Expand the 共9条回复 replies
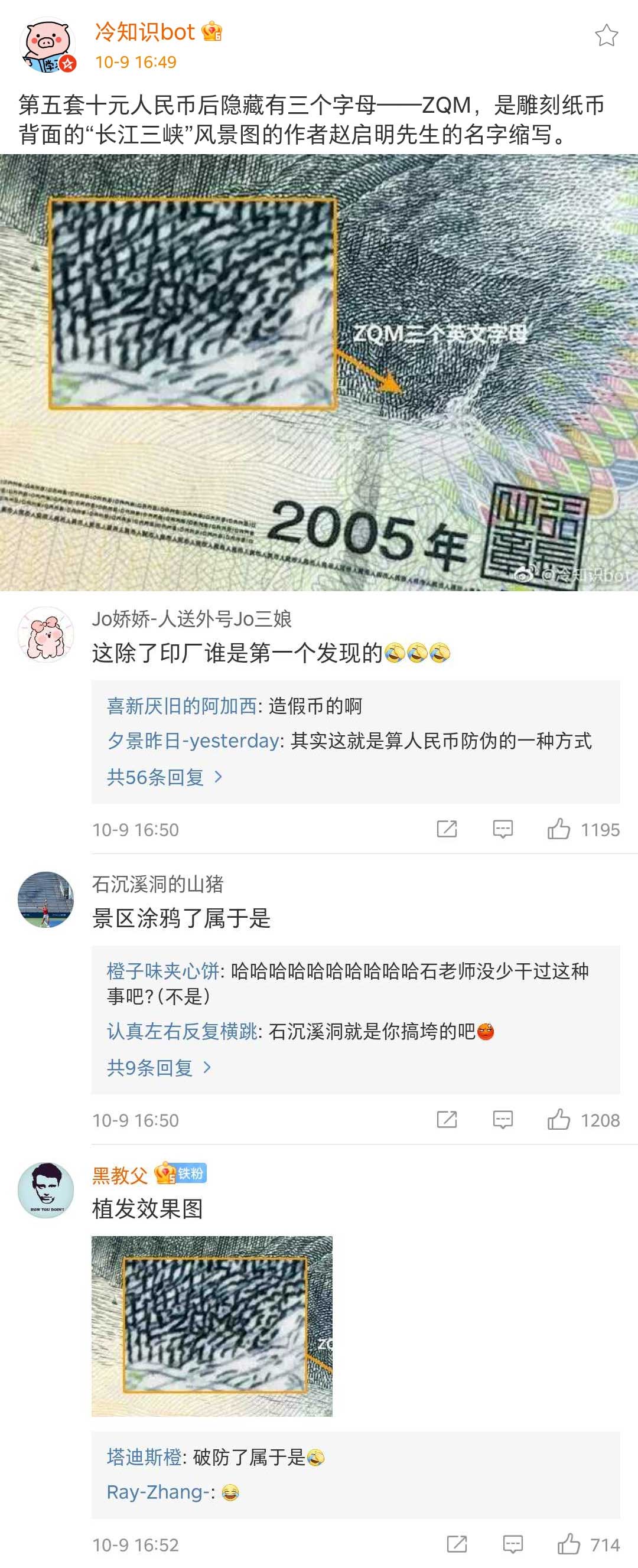This screenshot has width=638, height=1568. (158, 1067)
